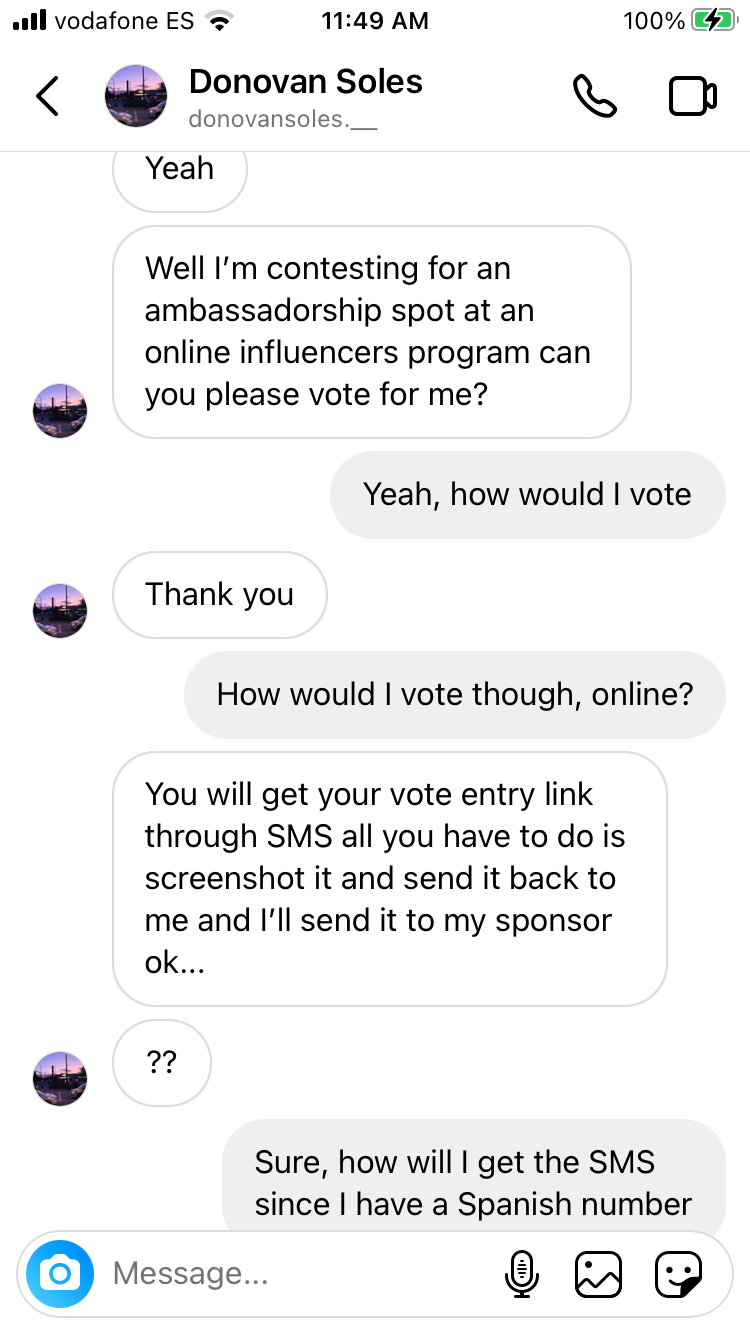Open the sticker picker

(678, 1274)
